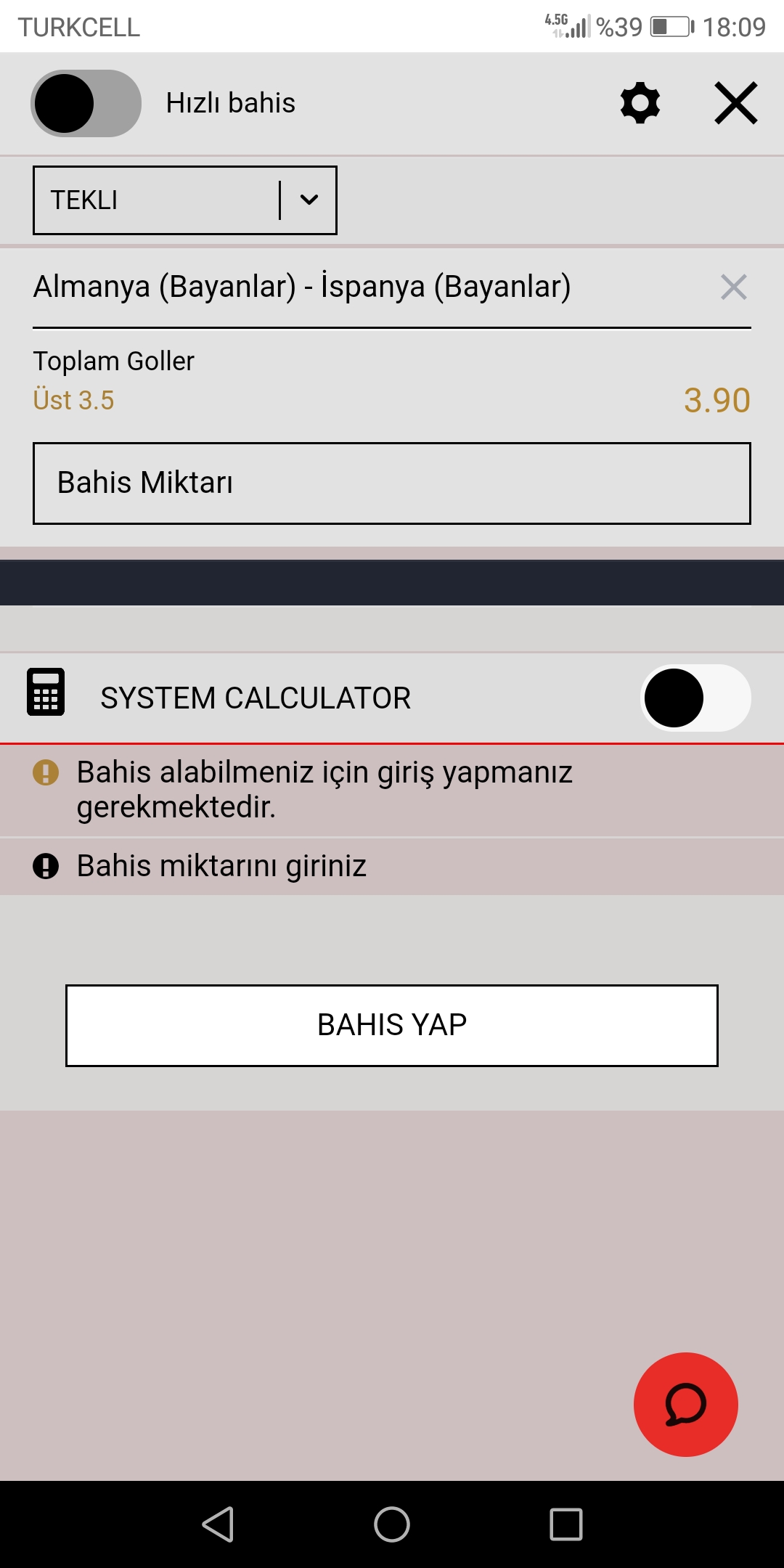
Task: Toggle the Hızlı bahis switch
Action: [x=86, y=103]
